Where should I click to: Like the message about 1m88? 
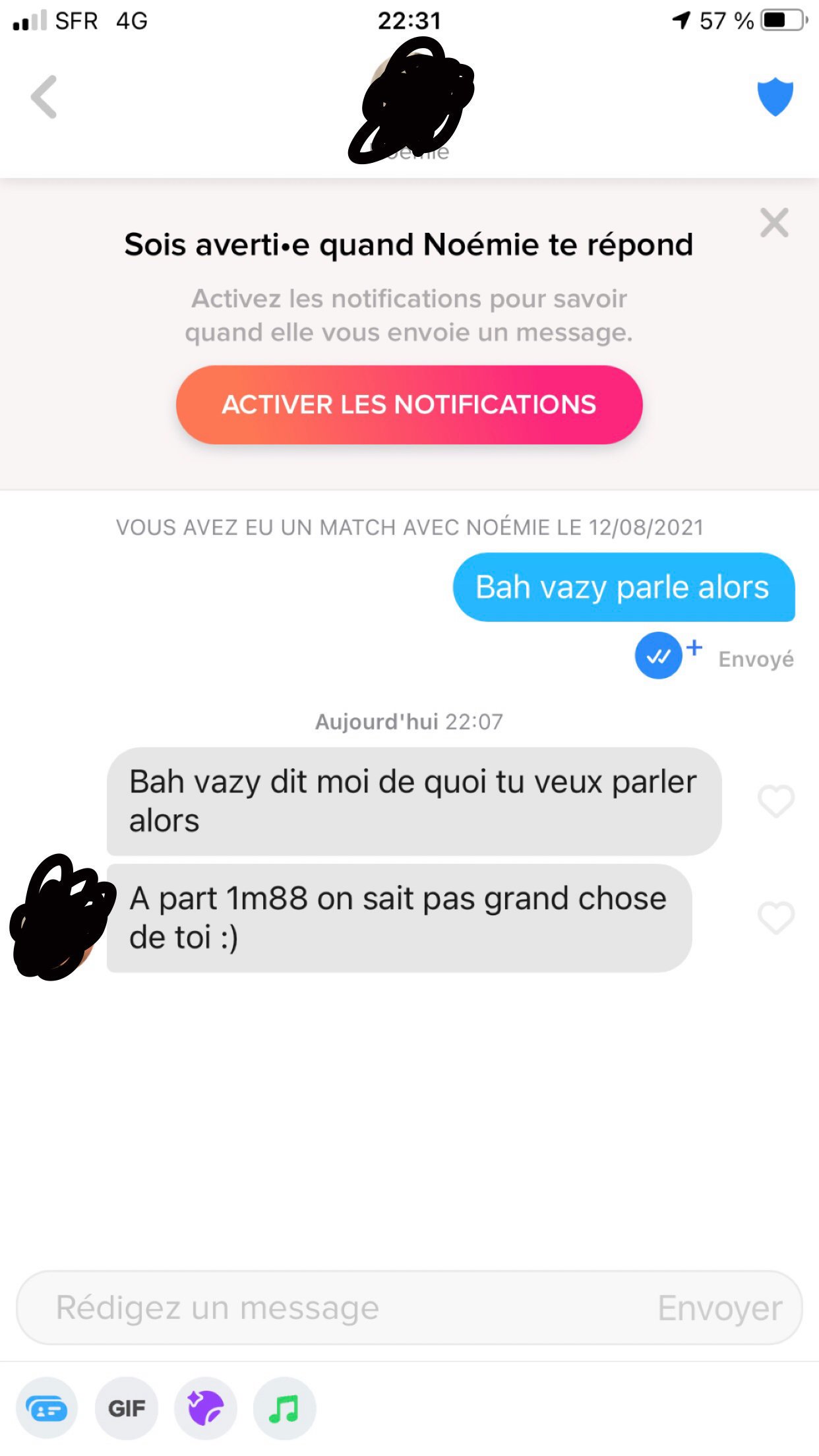pos(775,917)
